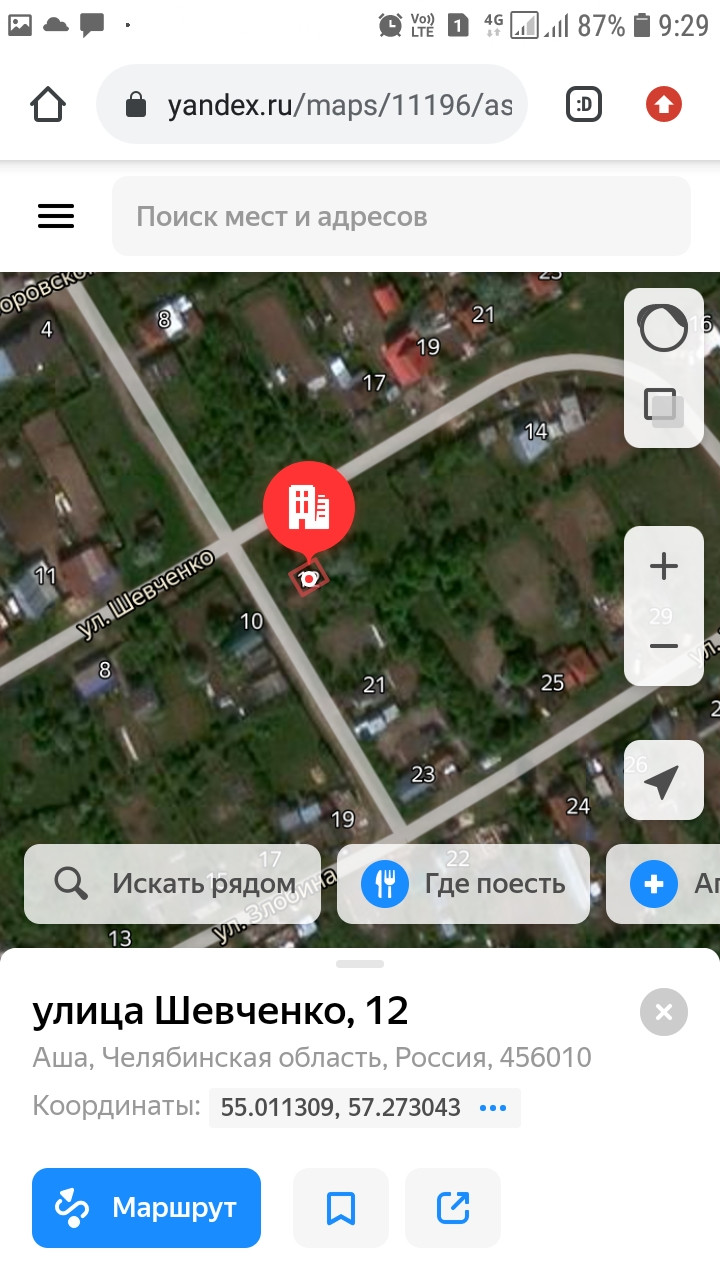Select the Где поесть chip
The image size is (720, 1280).
tap(463, 884)
